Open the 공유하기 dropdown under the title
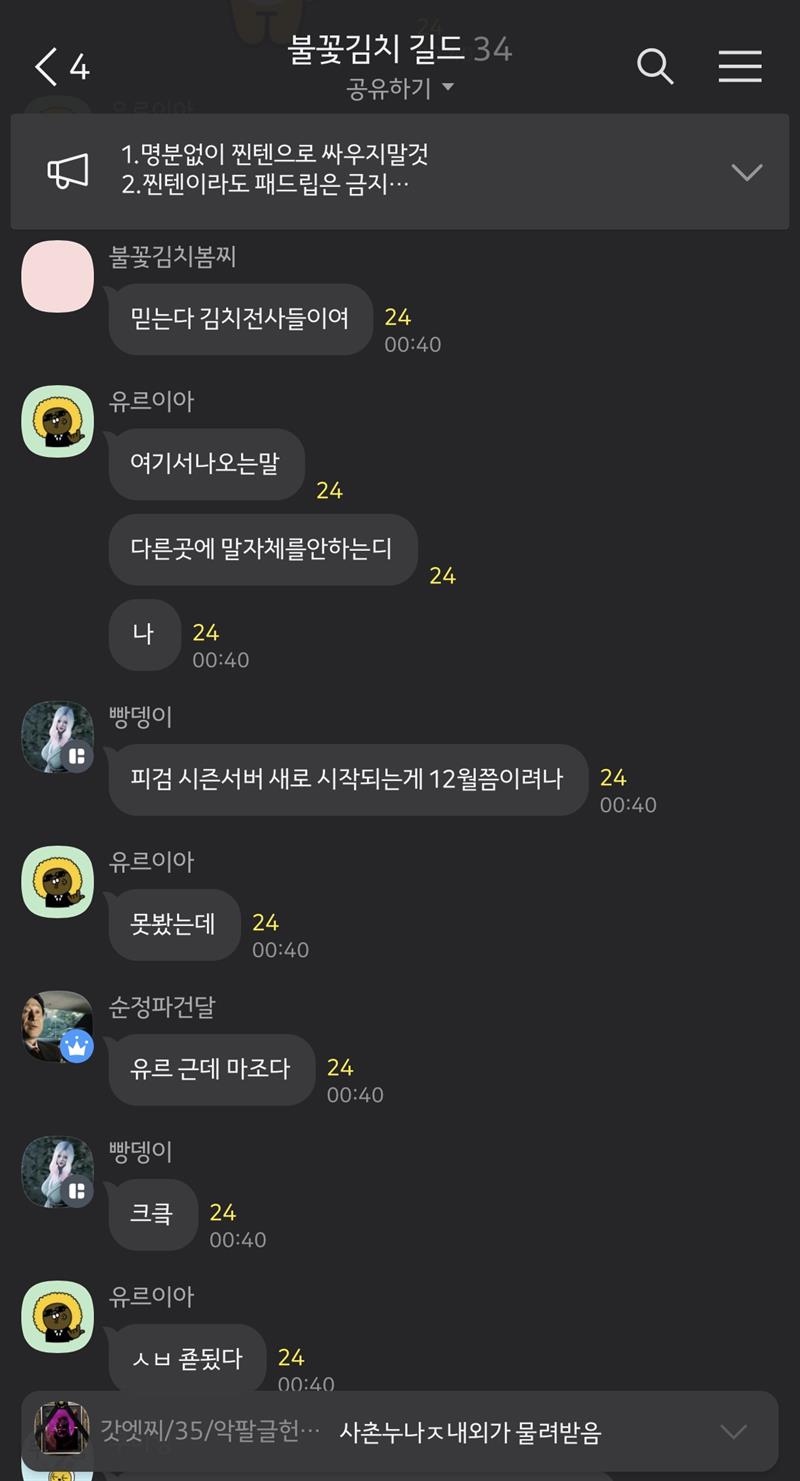Image resolution: width=800 pixels, height=1481 pixels. pyautogui.click(x=400, y=88)
